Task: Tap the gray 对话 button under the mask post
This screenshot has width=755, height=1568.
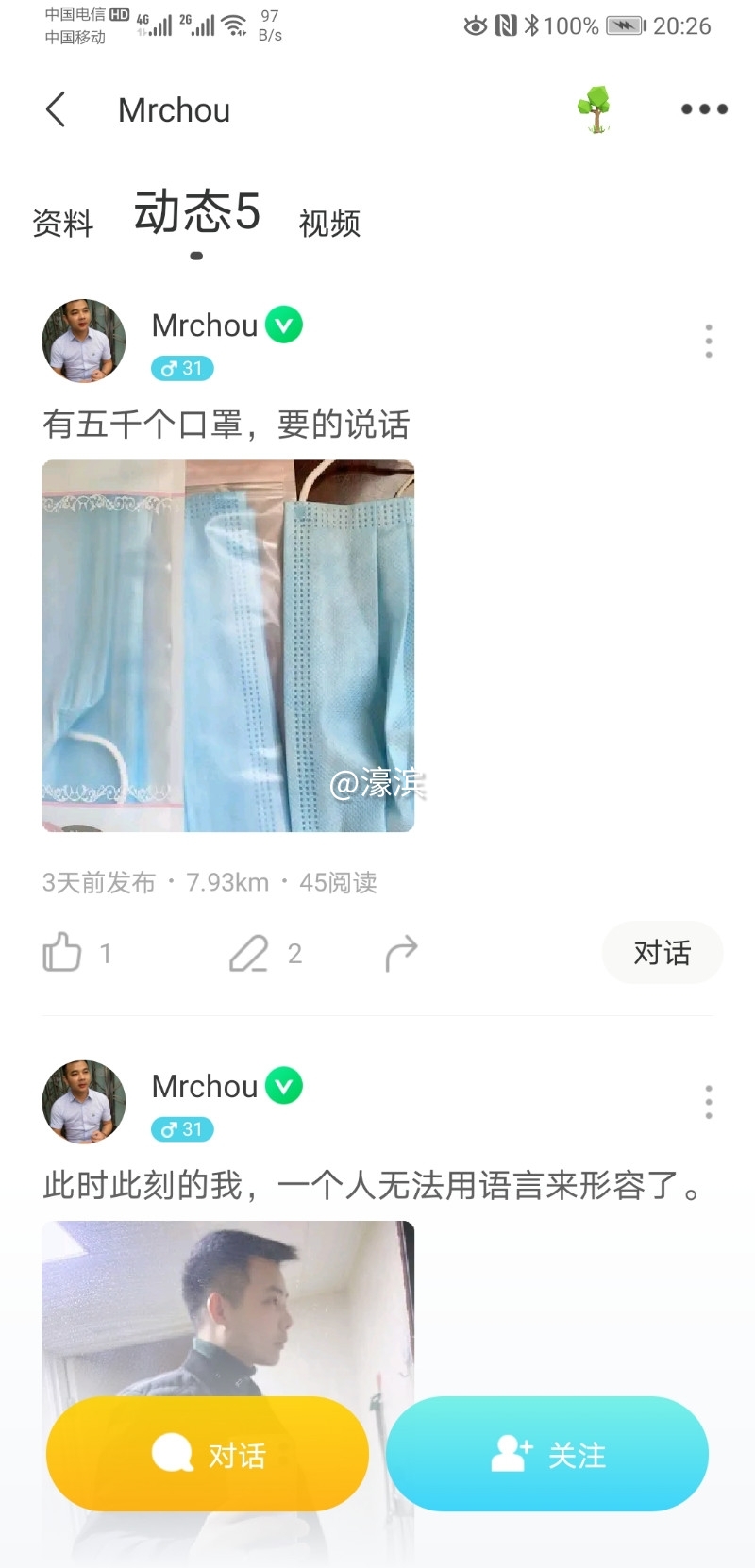Action: coord(662,953)
